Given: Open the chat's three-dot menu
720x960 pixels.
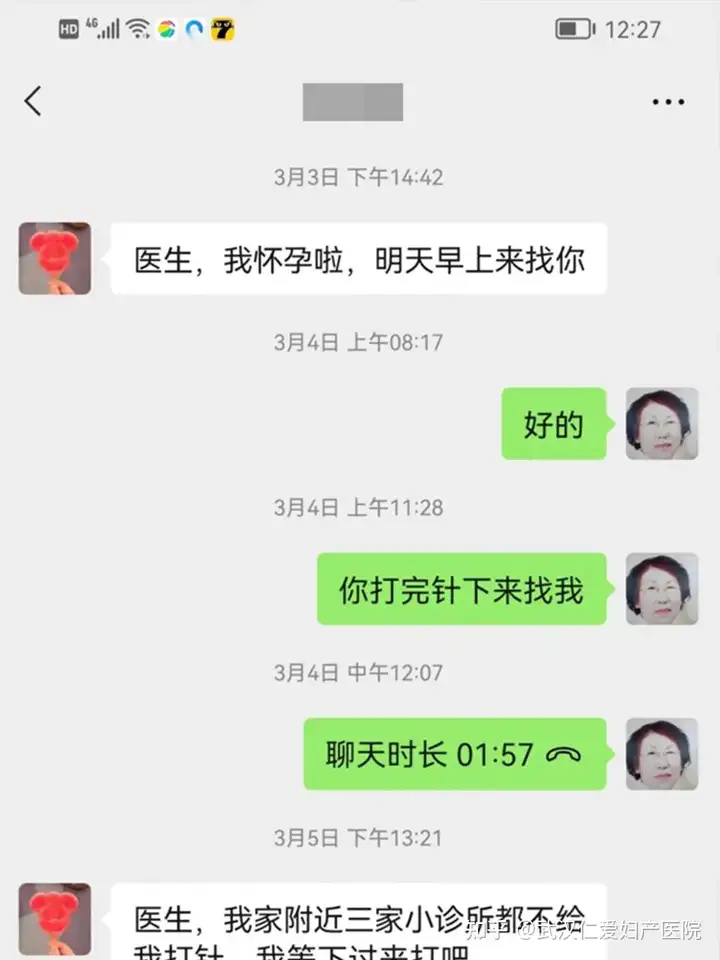Looking at the screenshot, I should pyautogui.click(x=668, y=102).
